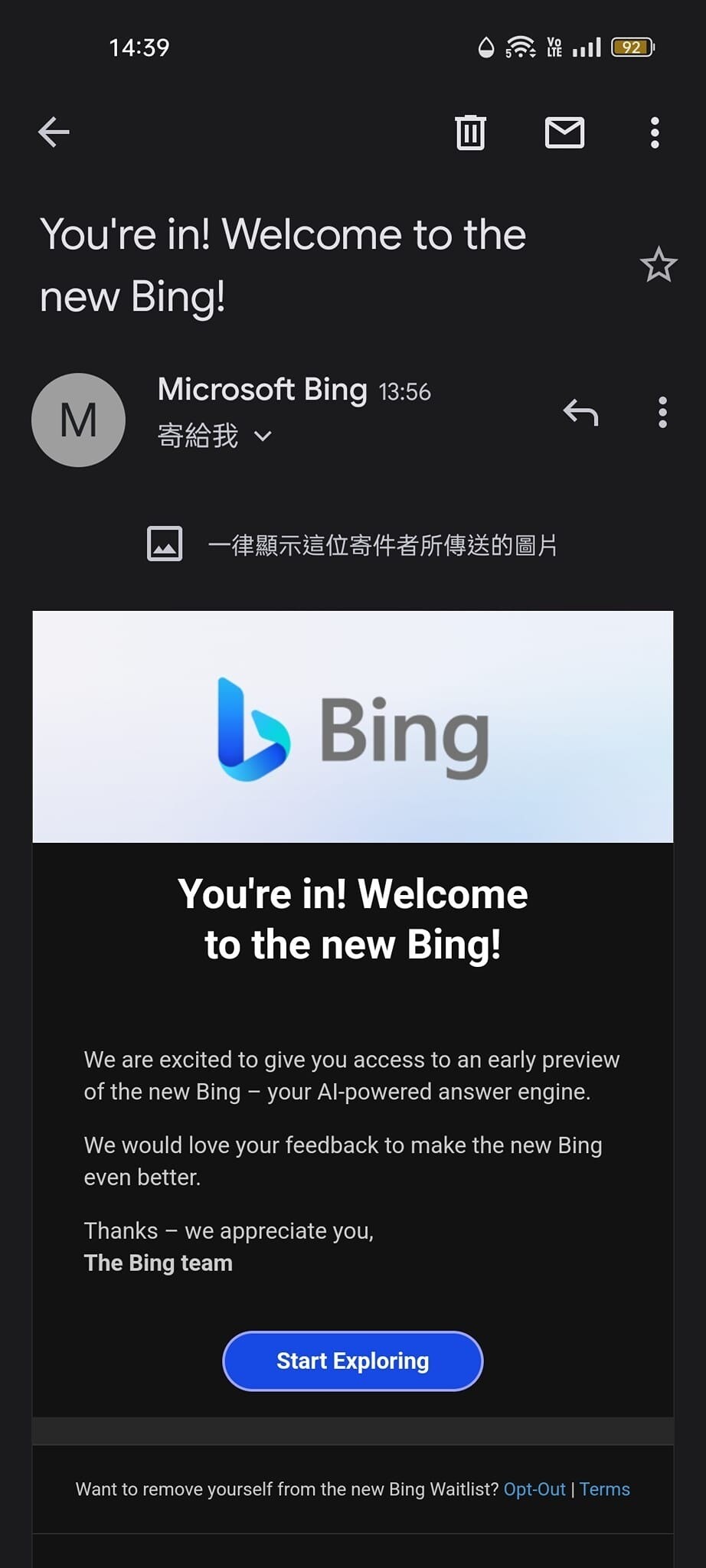This screenshot has width=706, height=1568.
Task: Go back with the back arrow
Action: point(53,132)
